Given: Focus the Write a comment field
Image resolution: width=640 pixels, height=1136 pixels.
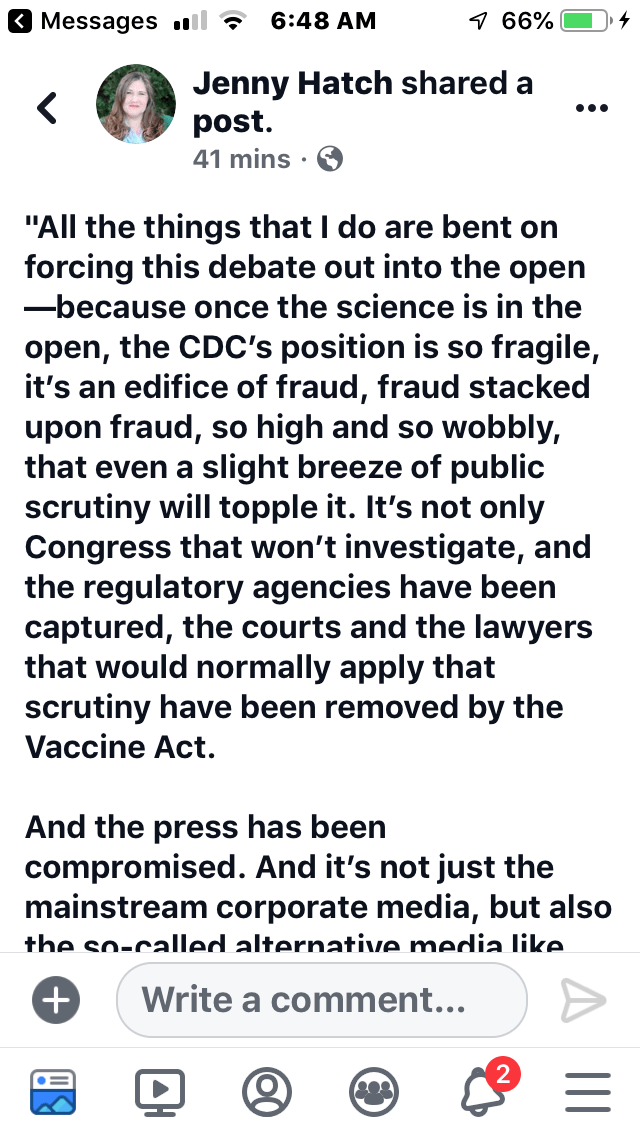Looking at the screenshot, I should coord(321,999).
